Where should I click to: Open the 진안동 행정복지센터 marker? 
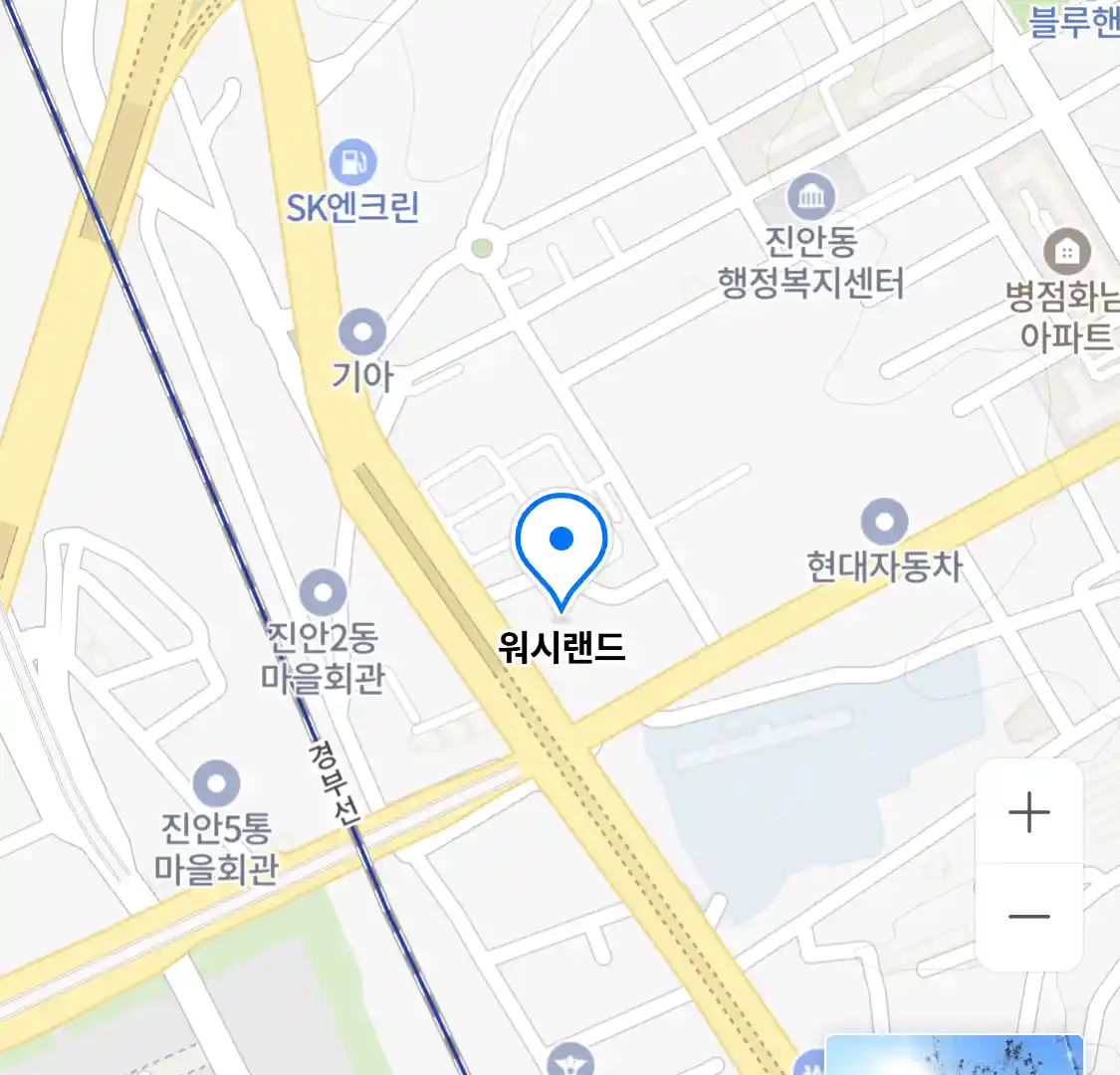[x=811, y=197]
